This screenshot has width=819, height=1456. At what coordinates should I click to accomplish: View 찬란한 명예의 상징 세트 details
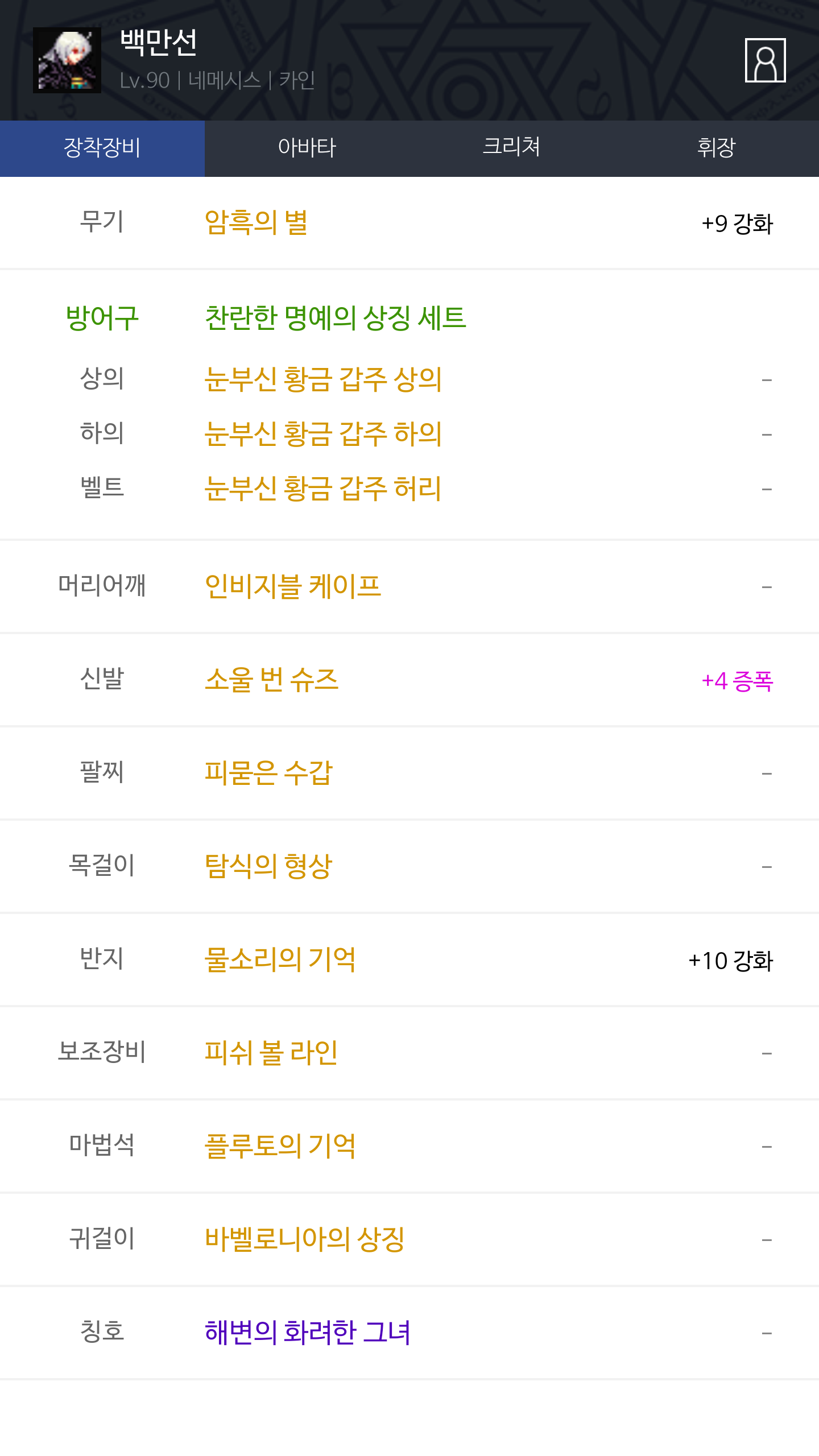336,318
